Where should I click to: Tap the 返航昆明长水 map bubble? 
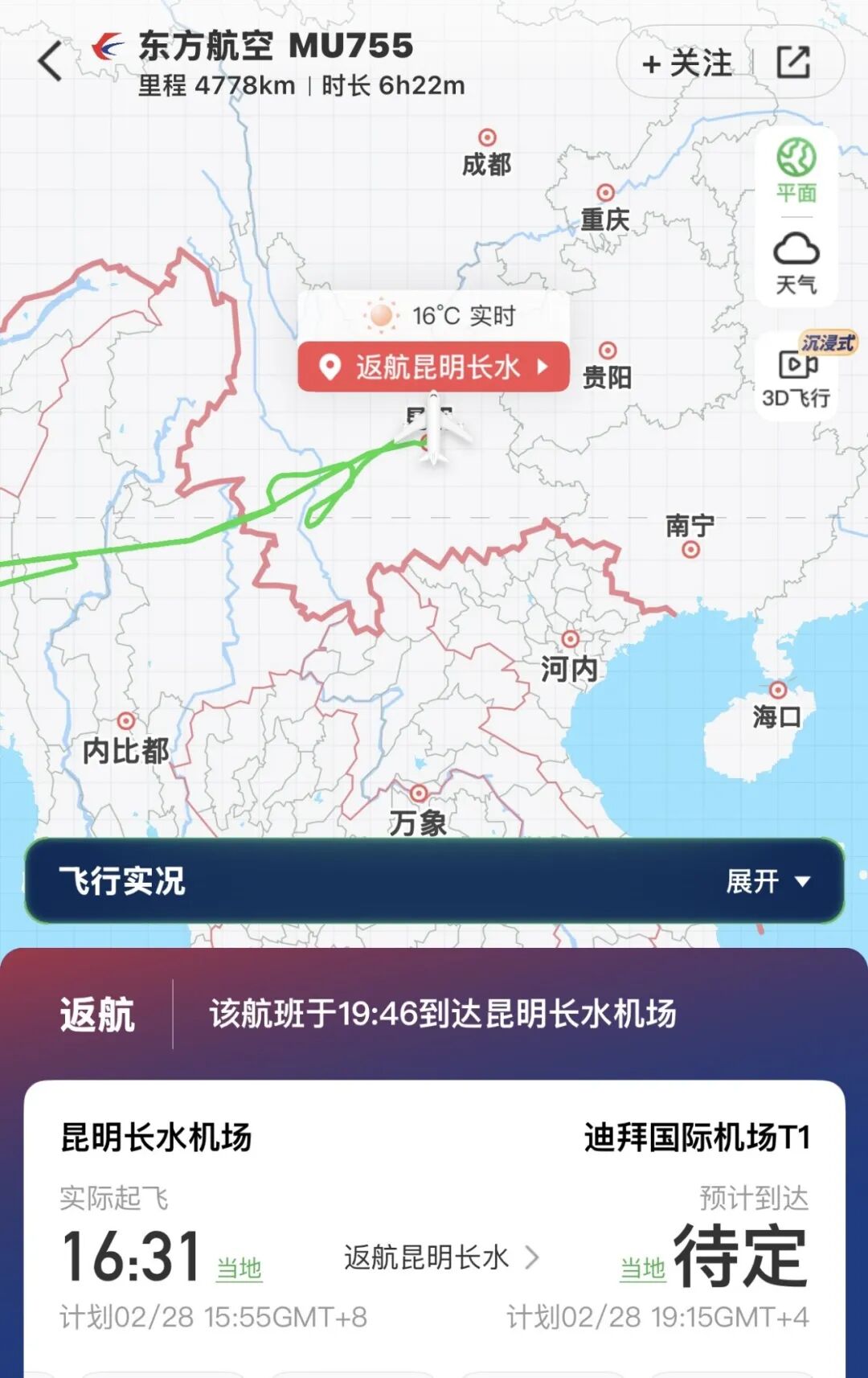tap(434, 367)
